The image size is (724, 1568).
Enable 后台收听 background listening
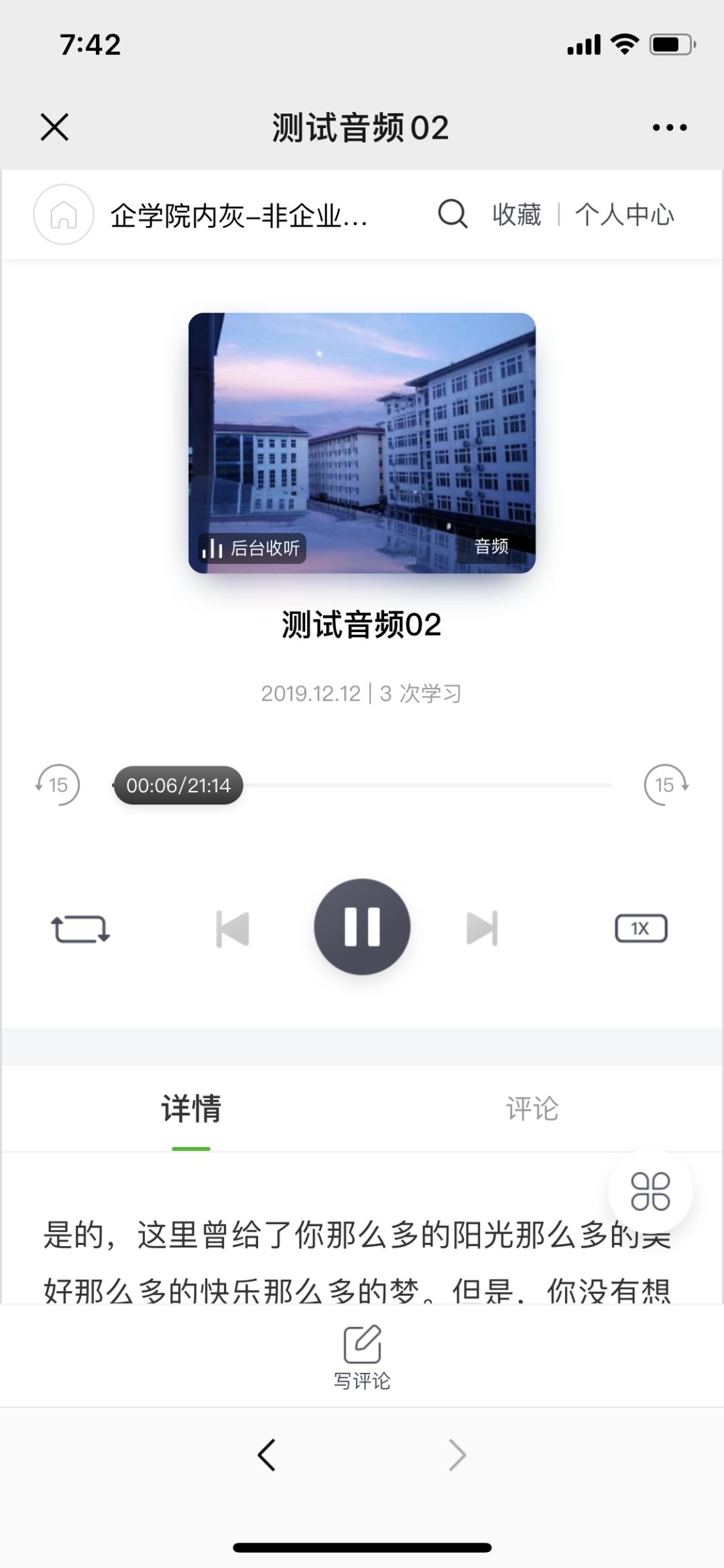pos(252,548)
